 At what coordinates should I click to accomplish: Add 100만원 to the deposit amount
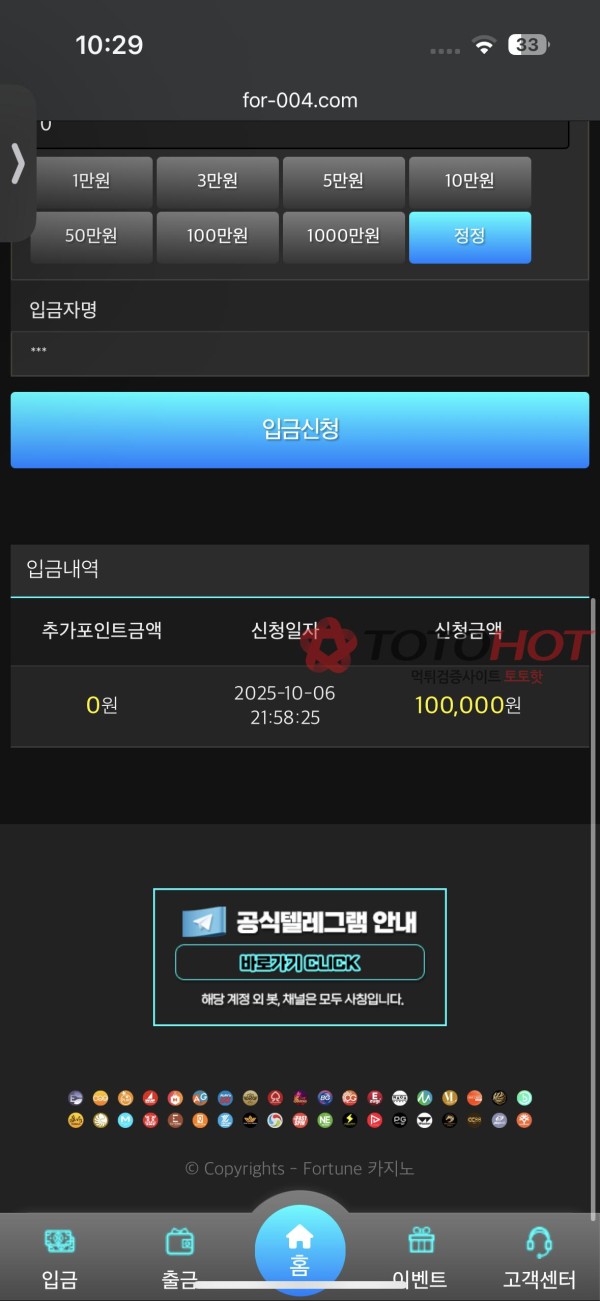(217, 237)
